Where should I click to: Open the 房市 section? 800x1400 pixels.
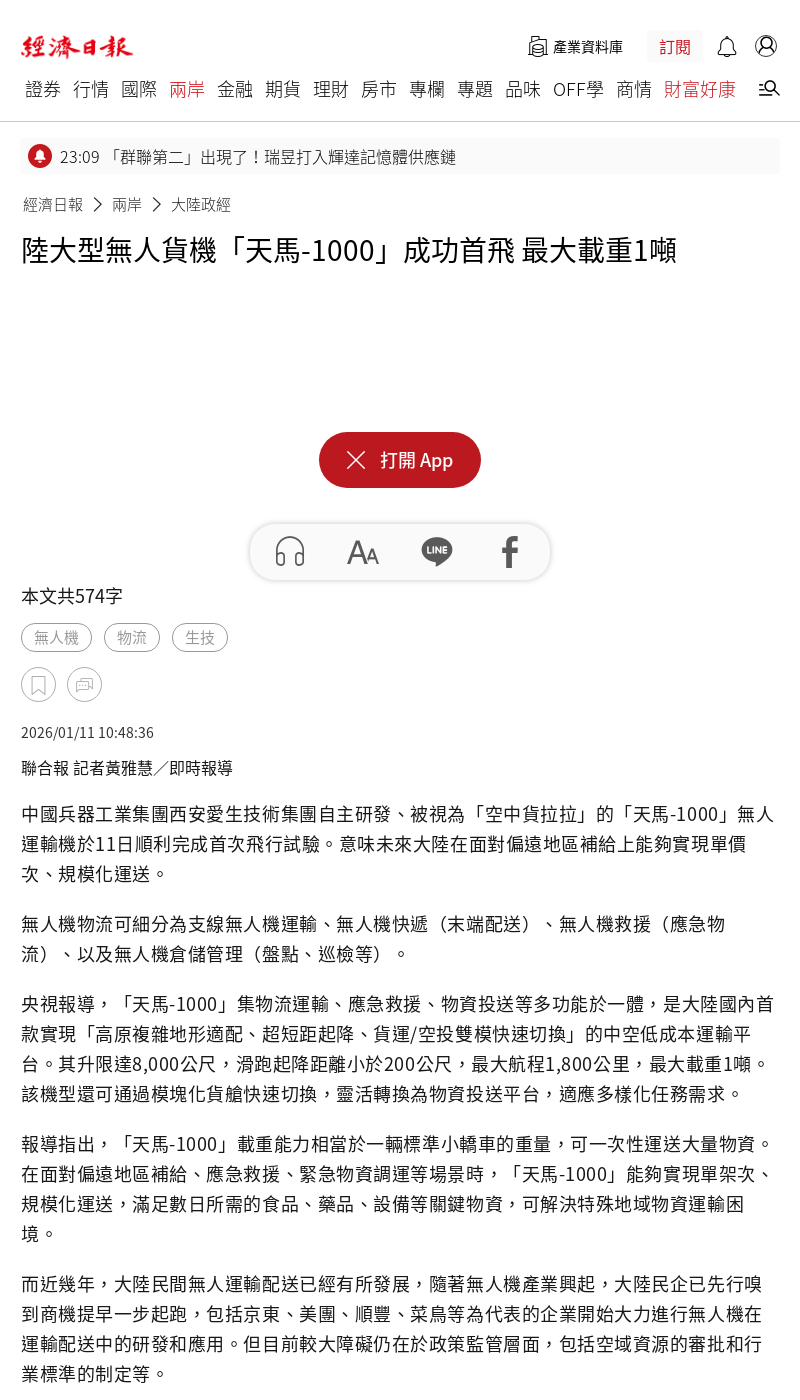pyautogui.click(x=379, y=89)
